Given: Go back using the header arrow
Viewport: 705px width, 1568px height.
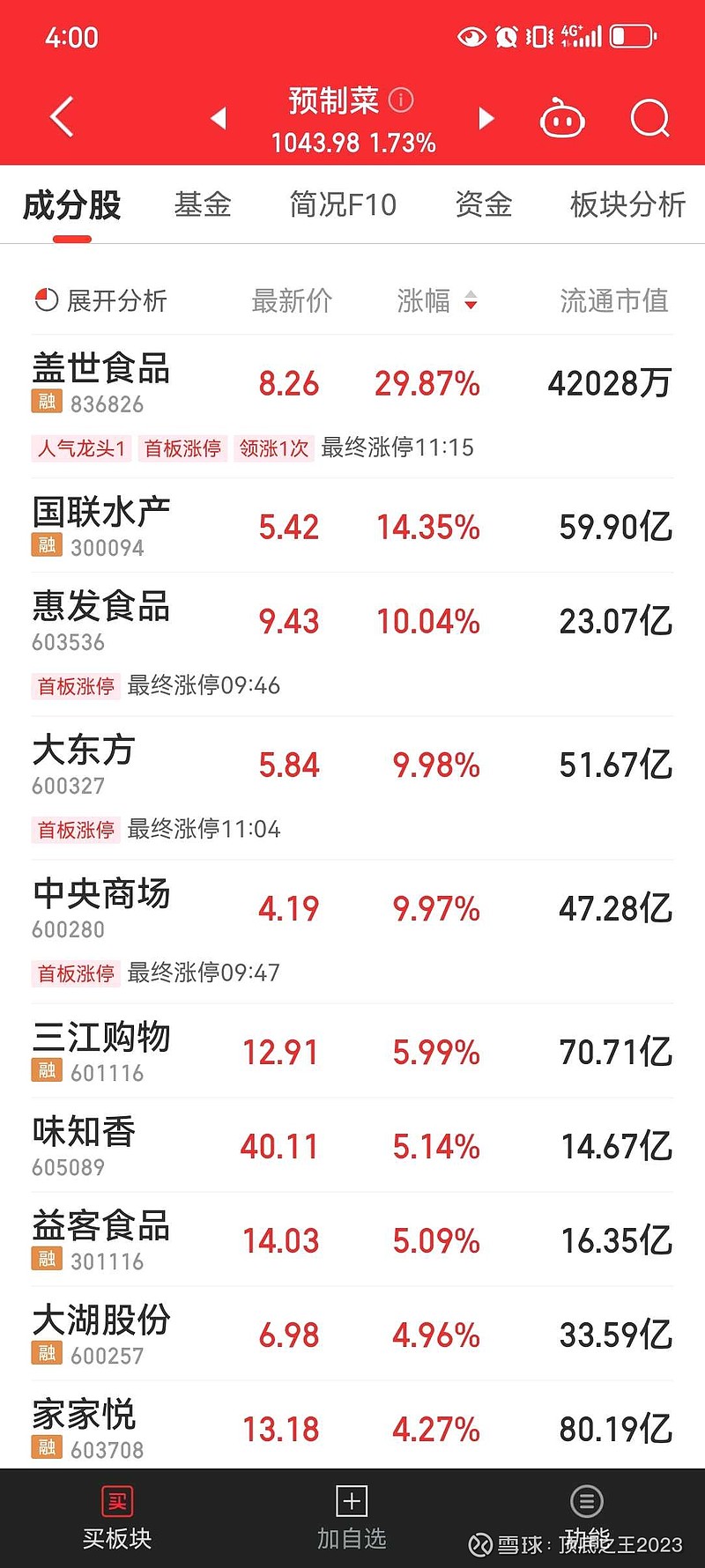Looking at the screenshot, I should point(62,117).
